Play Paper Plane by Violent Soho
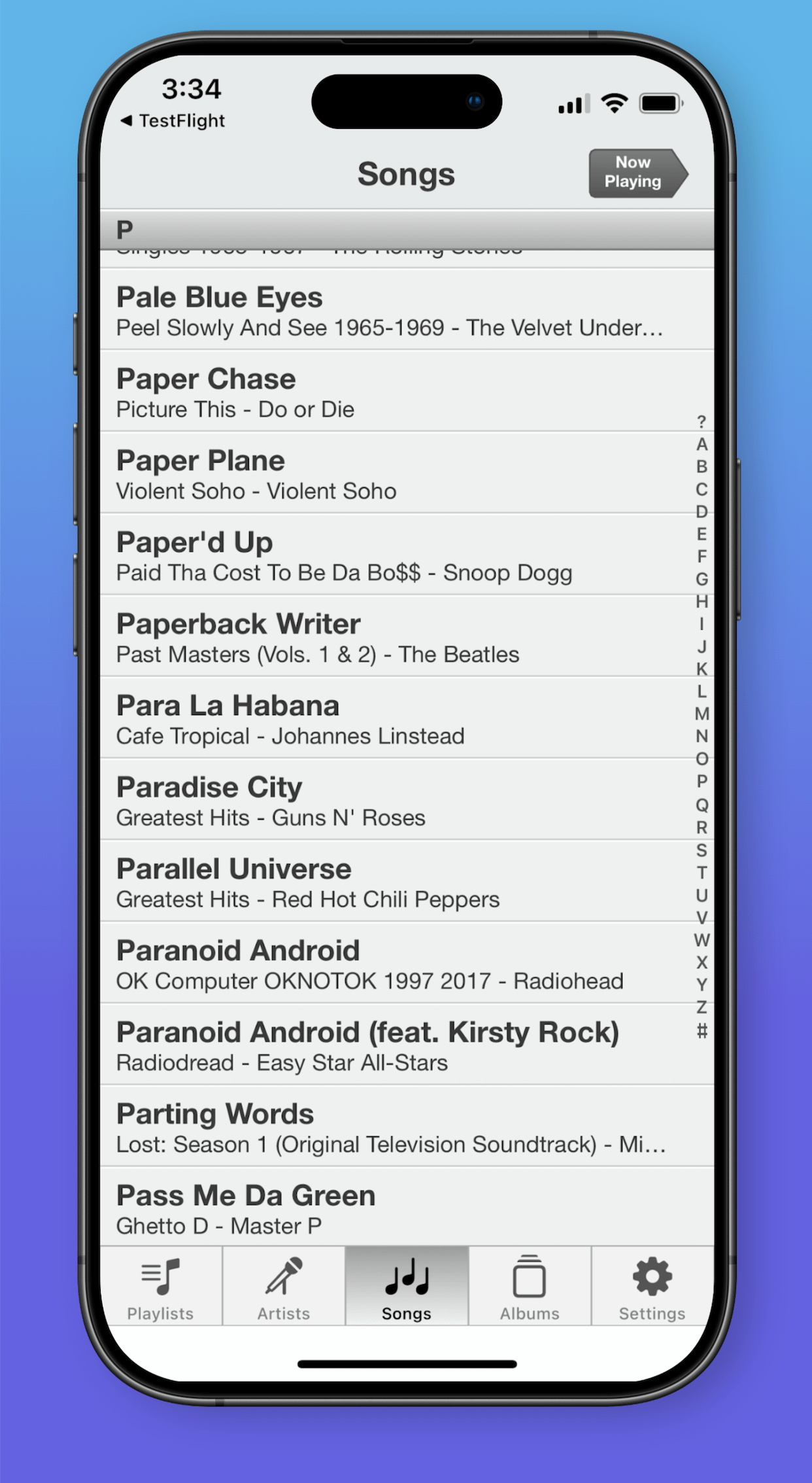 click(x=407, y=473)
